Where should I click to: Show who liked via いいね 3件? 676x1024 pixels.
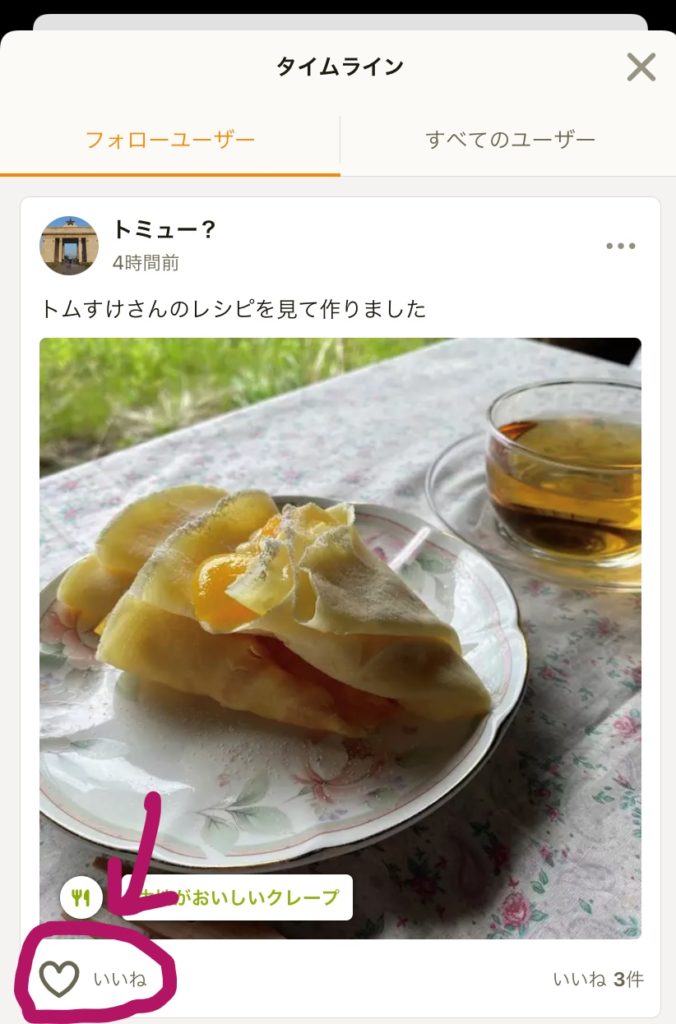598,979
